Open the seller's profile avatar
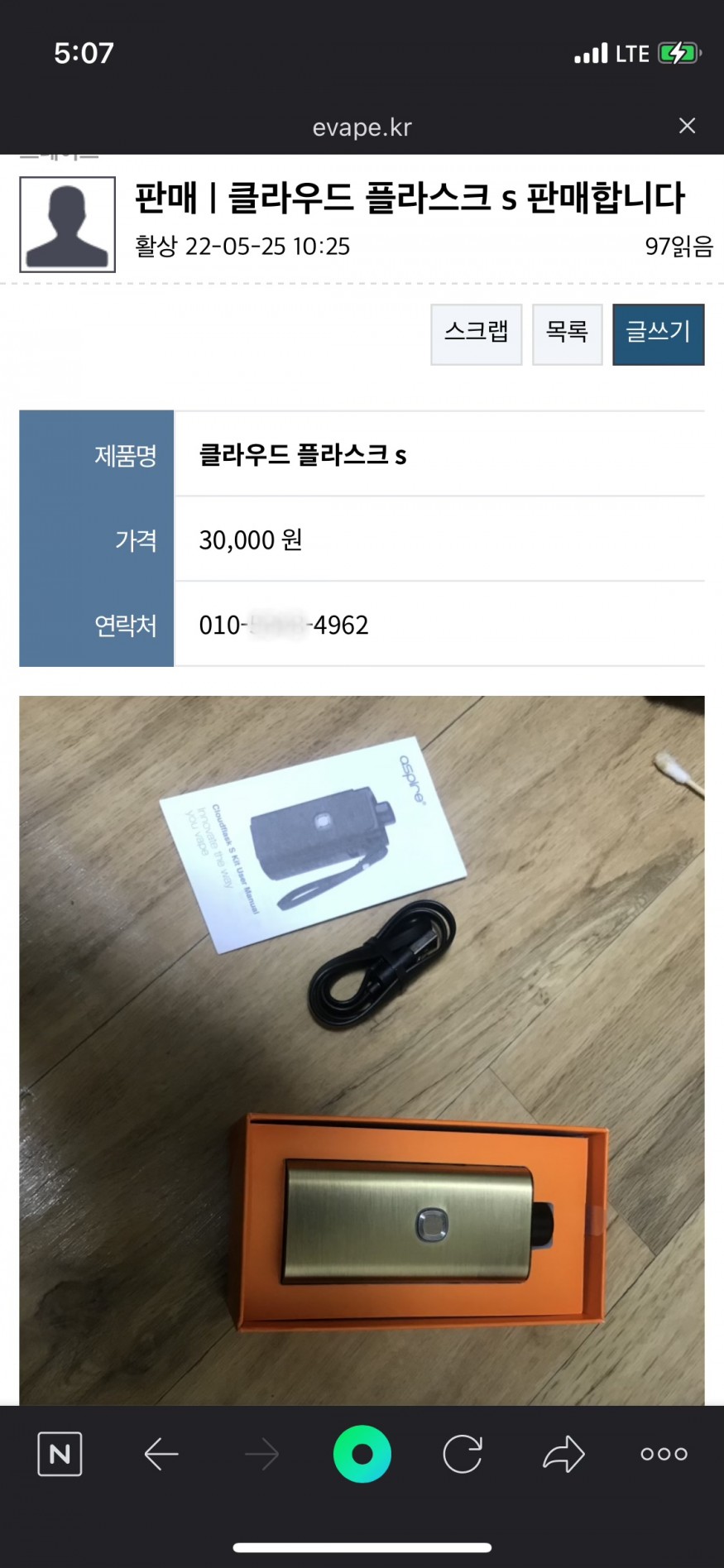The height and width of the screenshot is (1568, 724). tap(67, 224)
